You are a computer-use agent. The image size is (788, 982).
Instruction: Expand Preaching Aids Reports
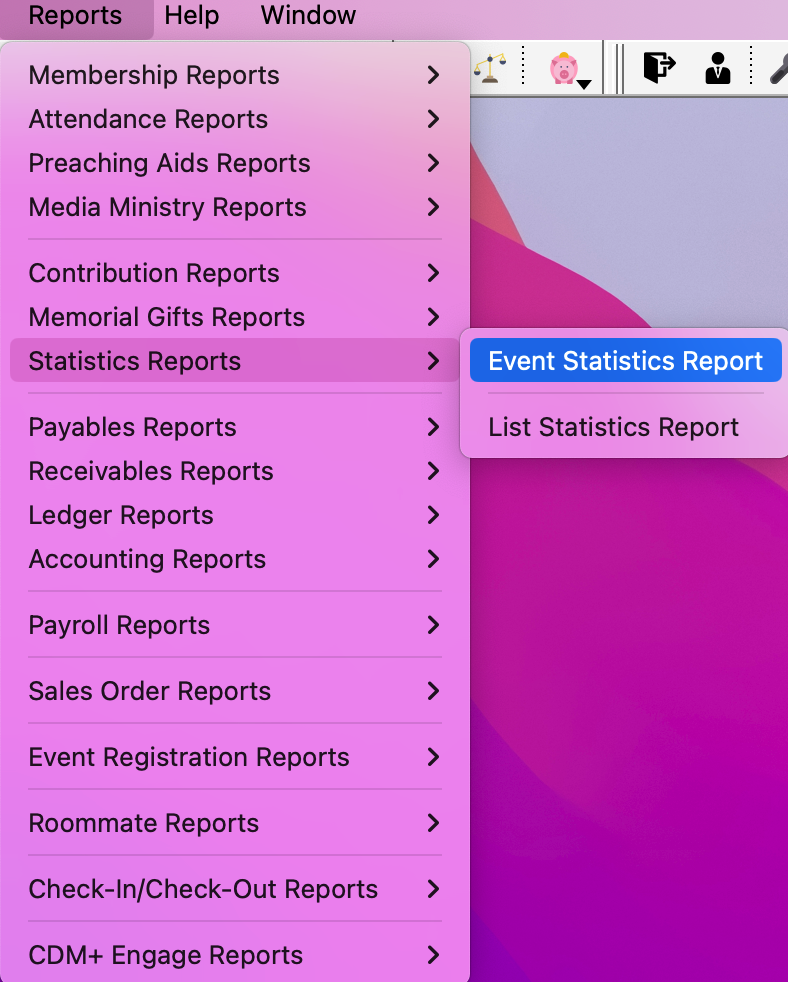coord(169,163)
